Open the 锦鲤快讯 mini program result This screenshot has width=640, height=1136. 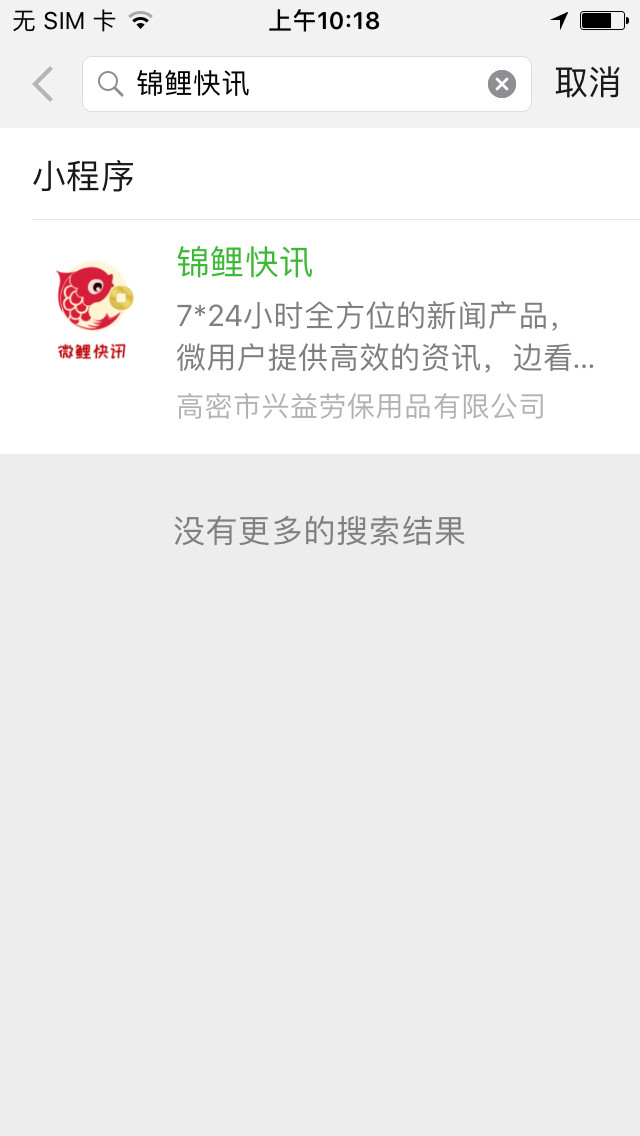tap(330, 335)
